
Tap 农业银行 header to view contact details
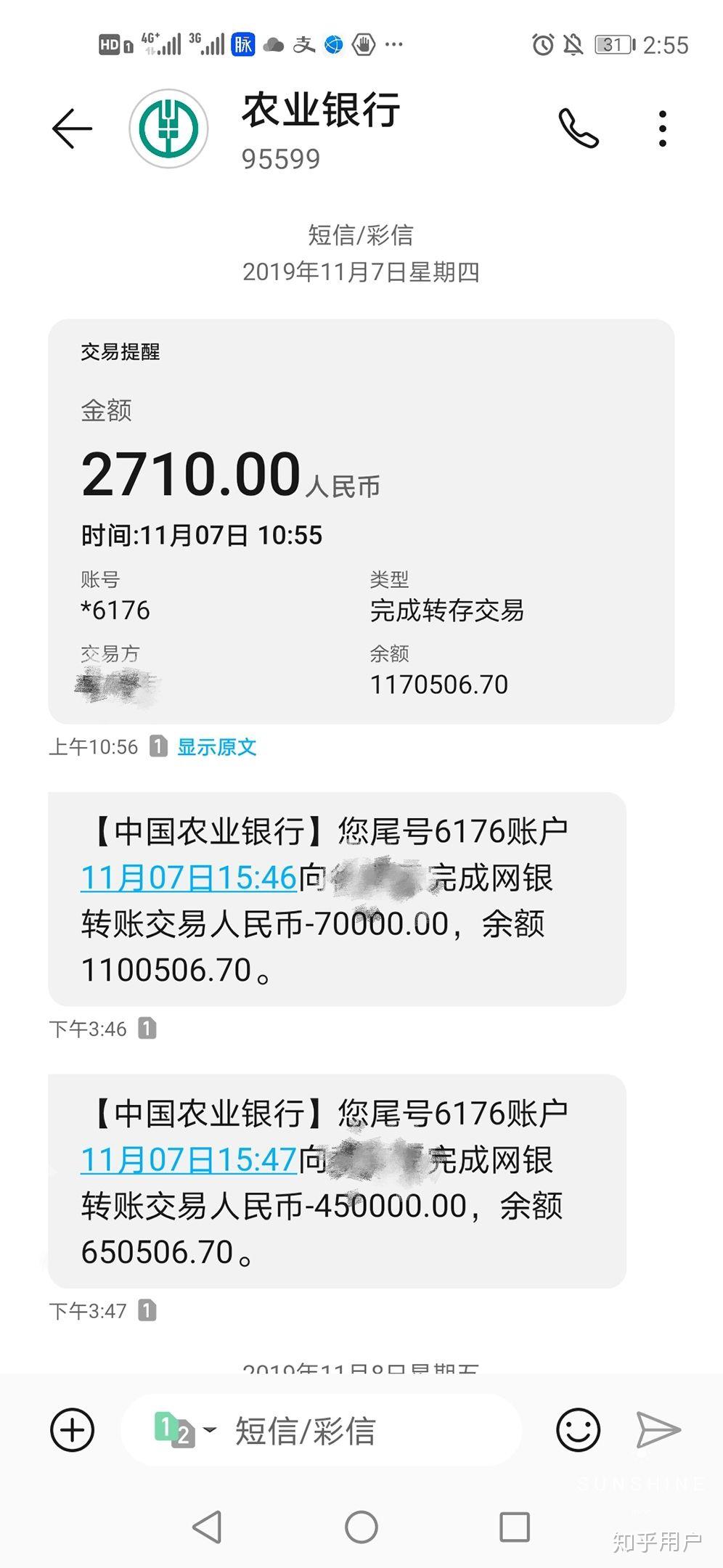(319, 114)
